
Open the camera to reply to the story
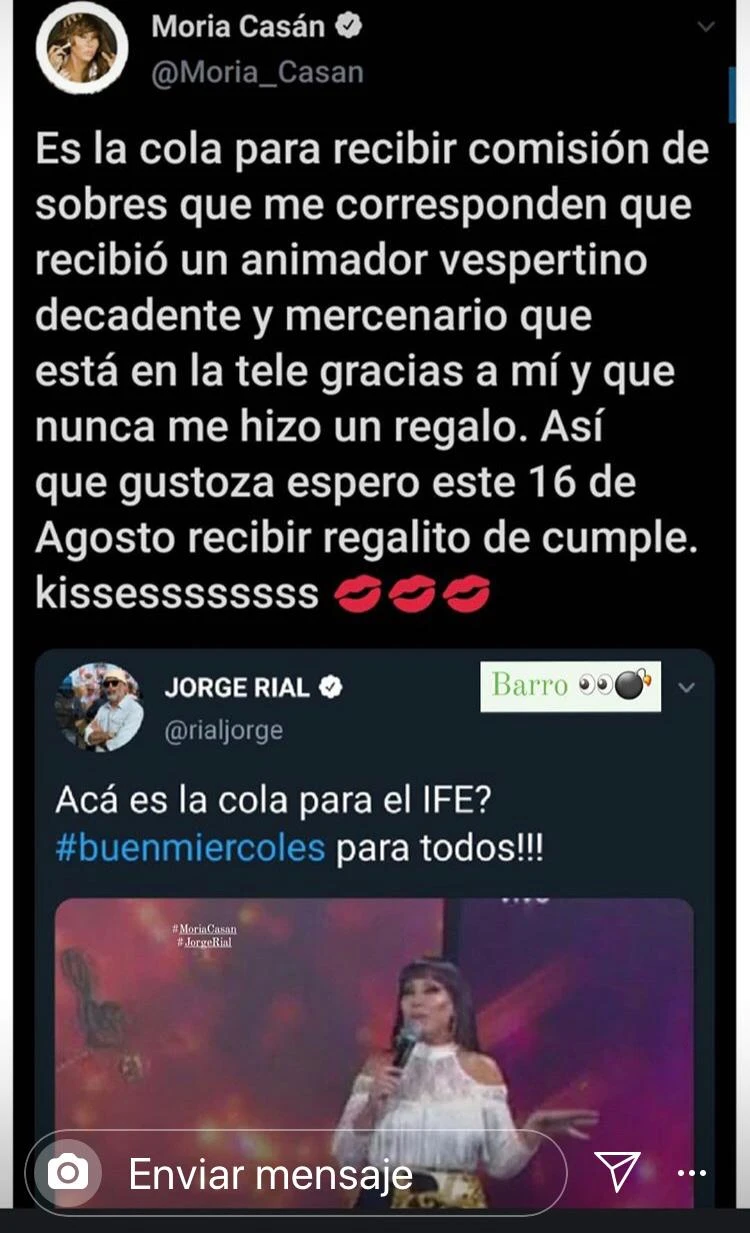tap(68, 1173)
